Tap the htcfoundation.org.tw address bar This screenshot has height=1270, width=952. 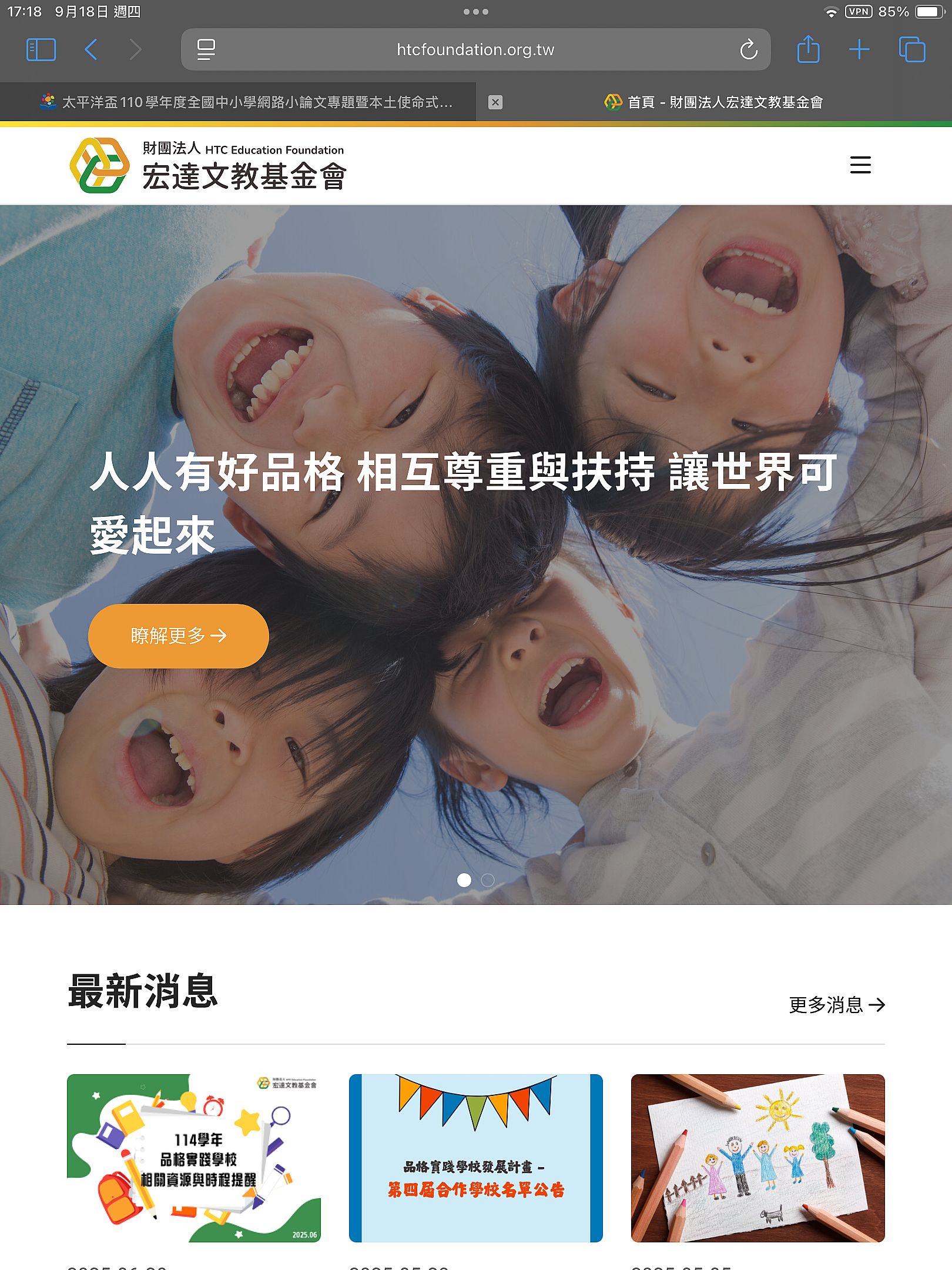(x=475, y=50)
